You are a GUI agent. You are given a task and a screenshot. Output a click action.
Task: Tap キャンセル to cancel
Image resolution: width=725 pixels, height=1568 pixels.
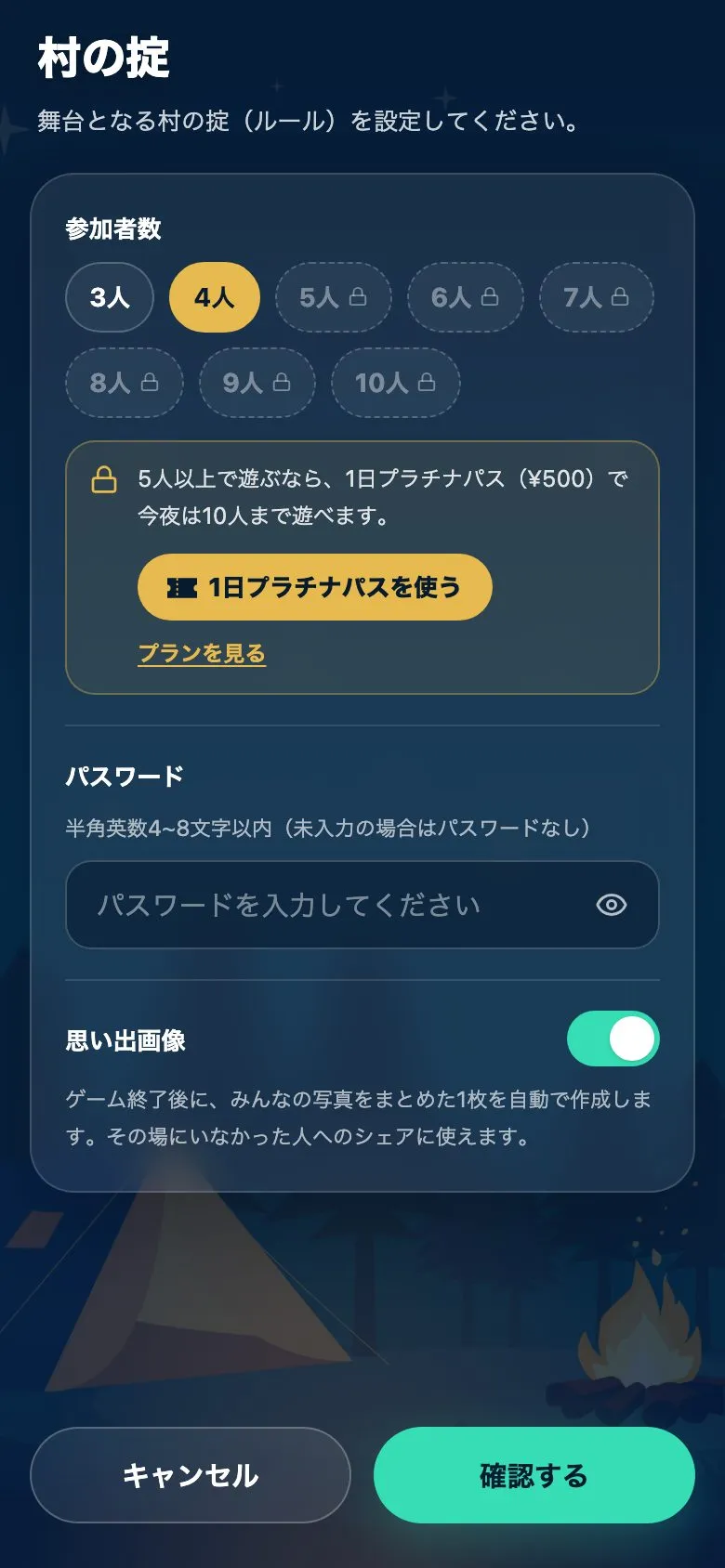[x=191, y=1475]
